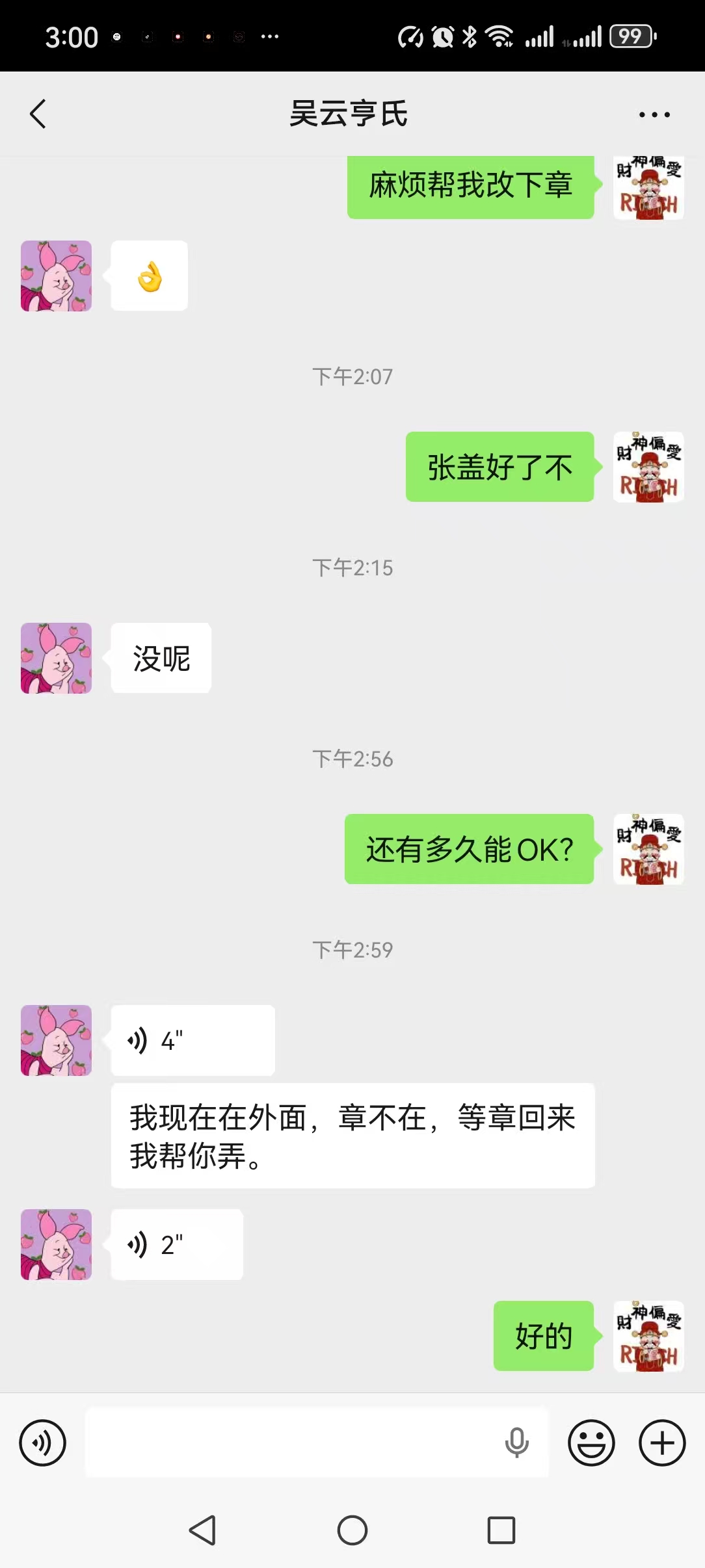The image size is (705, 1568).
Task: Switch input to hold-to-talk voice mode
Action: point(43,1443)
